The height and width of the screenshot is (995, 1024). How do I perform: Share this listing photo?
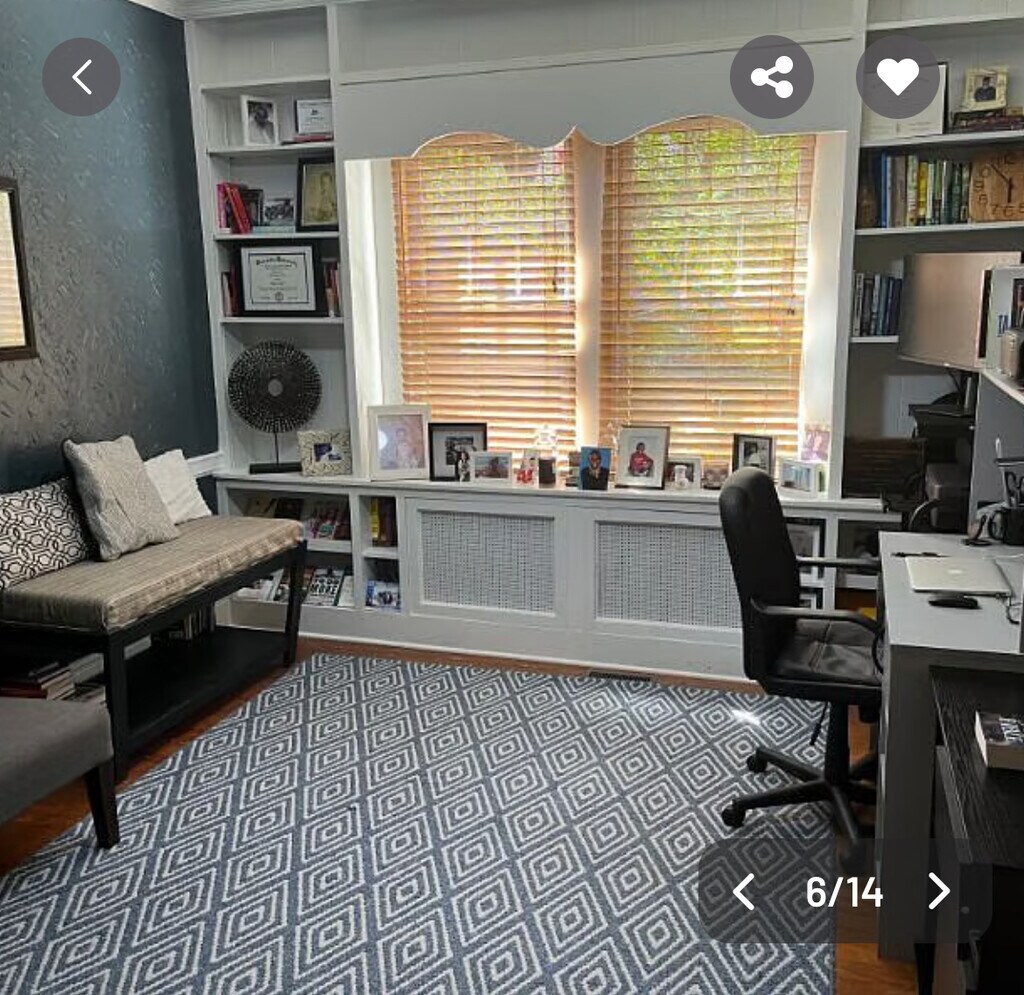(771, 77)
